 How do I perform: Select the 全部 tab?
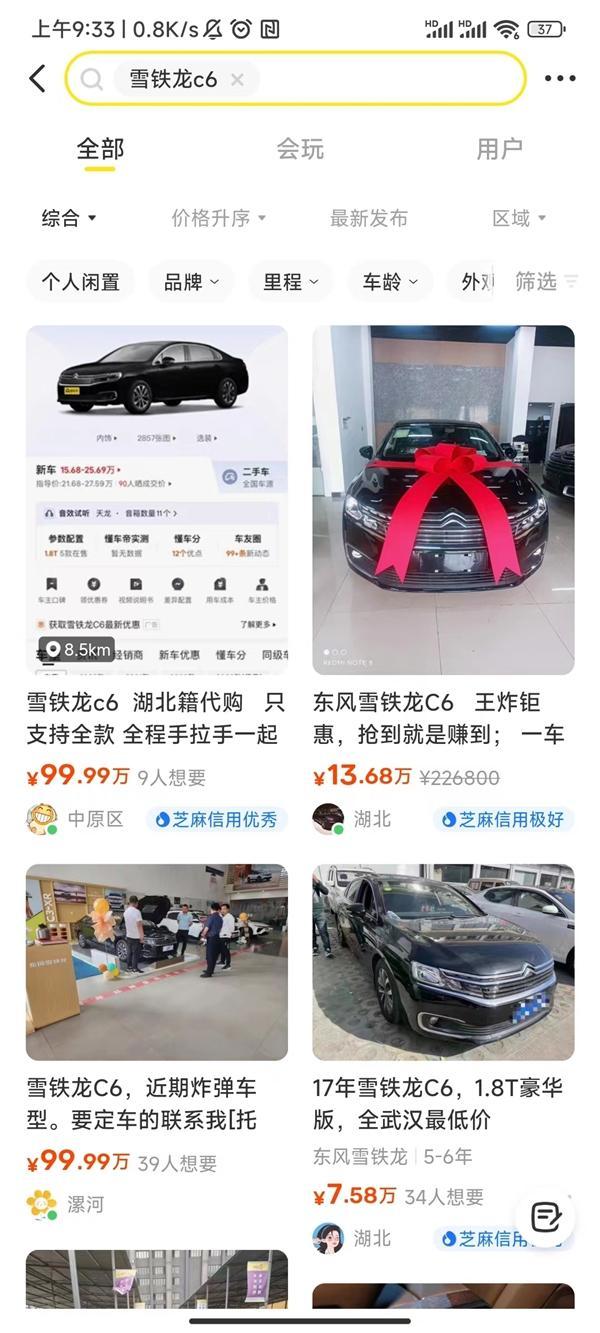100,150
